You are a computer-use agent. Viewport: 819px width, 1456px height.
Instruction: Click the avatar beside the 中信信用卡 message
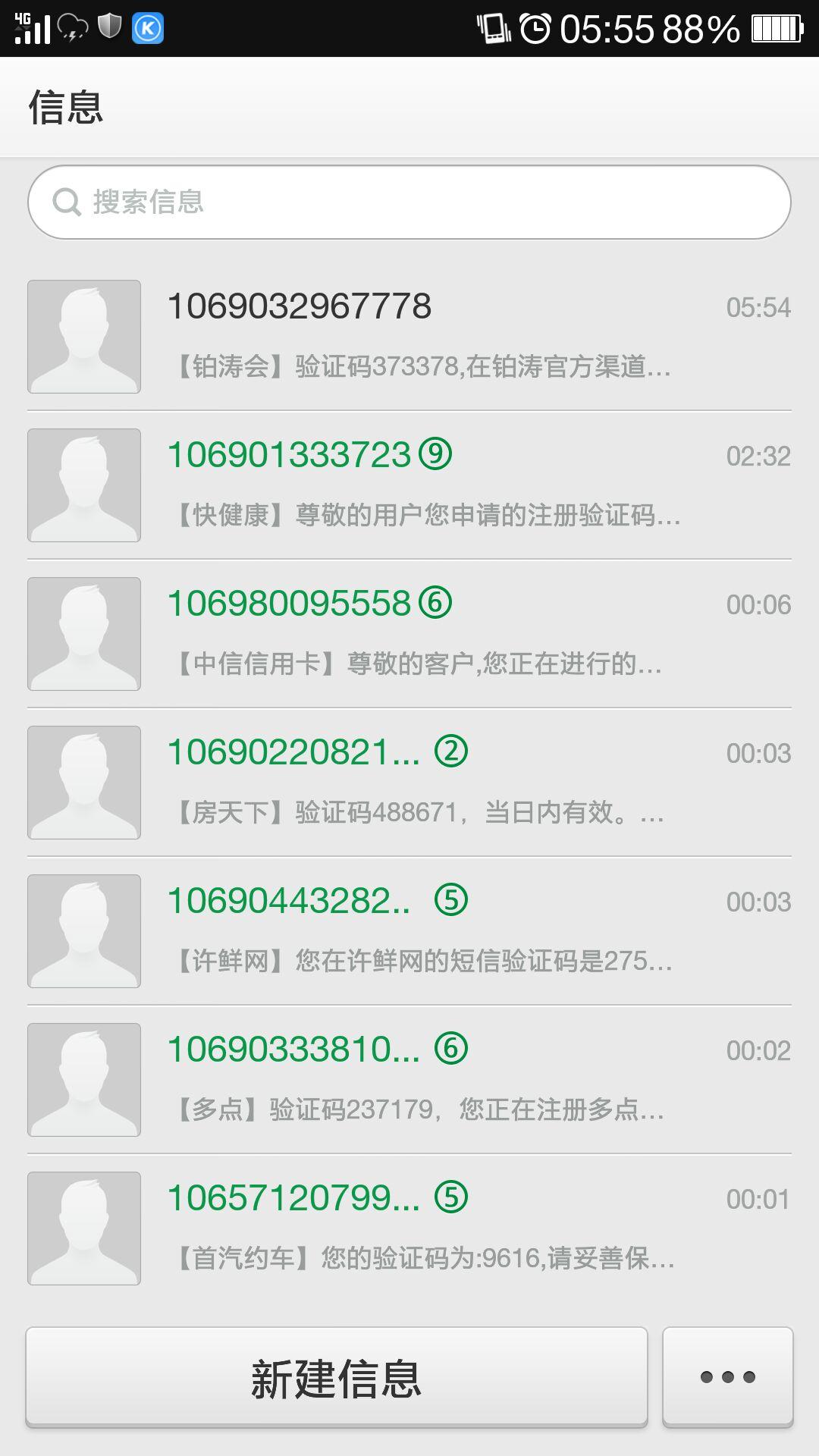click(x=83, y=633)
